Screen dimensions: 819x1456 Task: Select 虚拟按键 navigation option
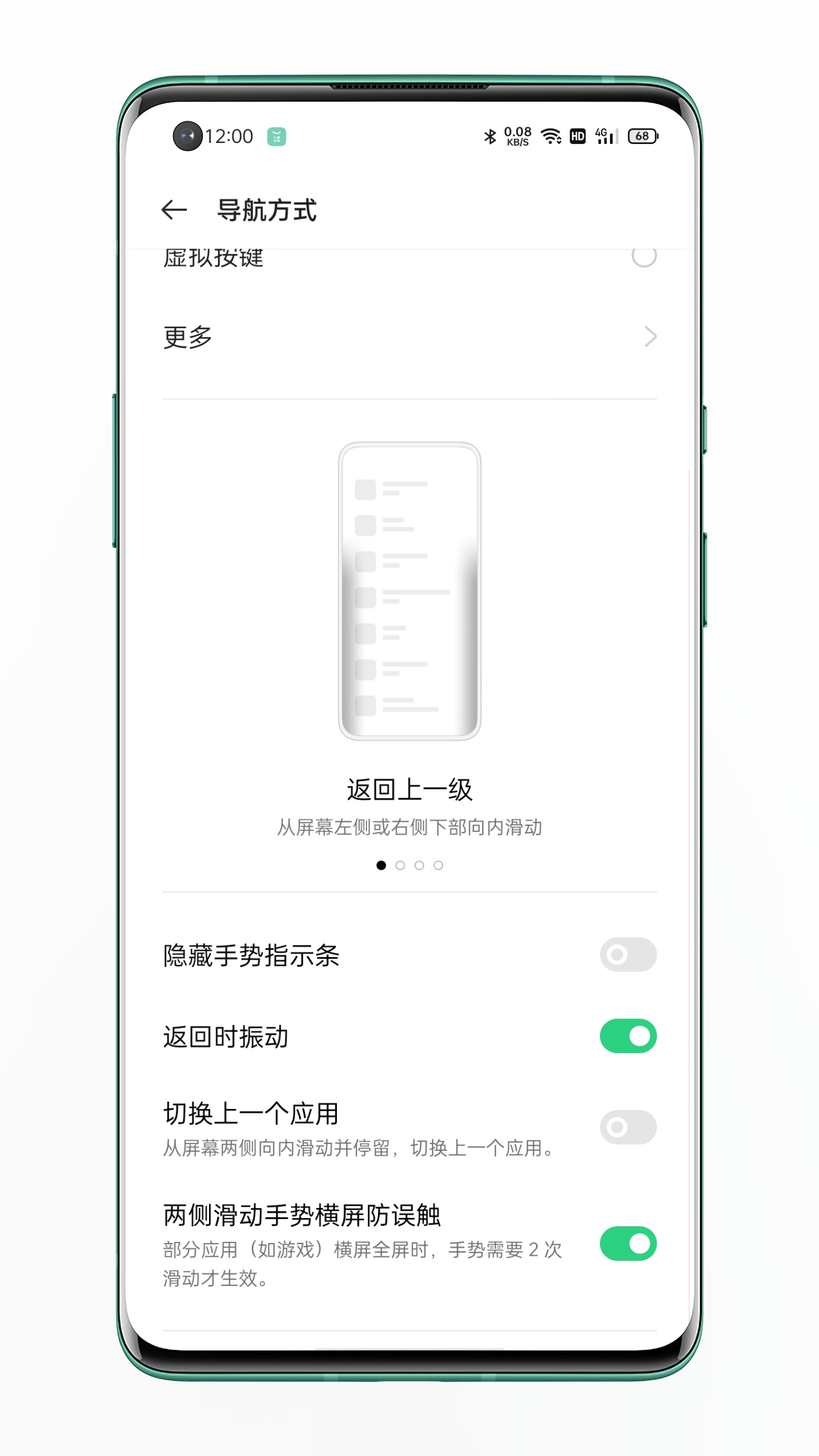coord(643,257)
